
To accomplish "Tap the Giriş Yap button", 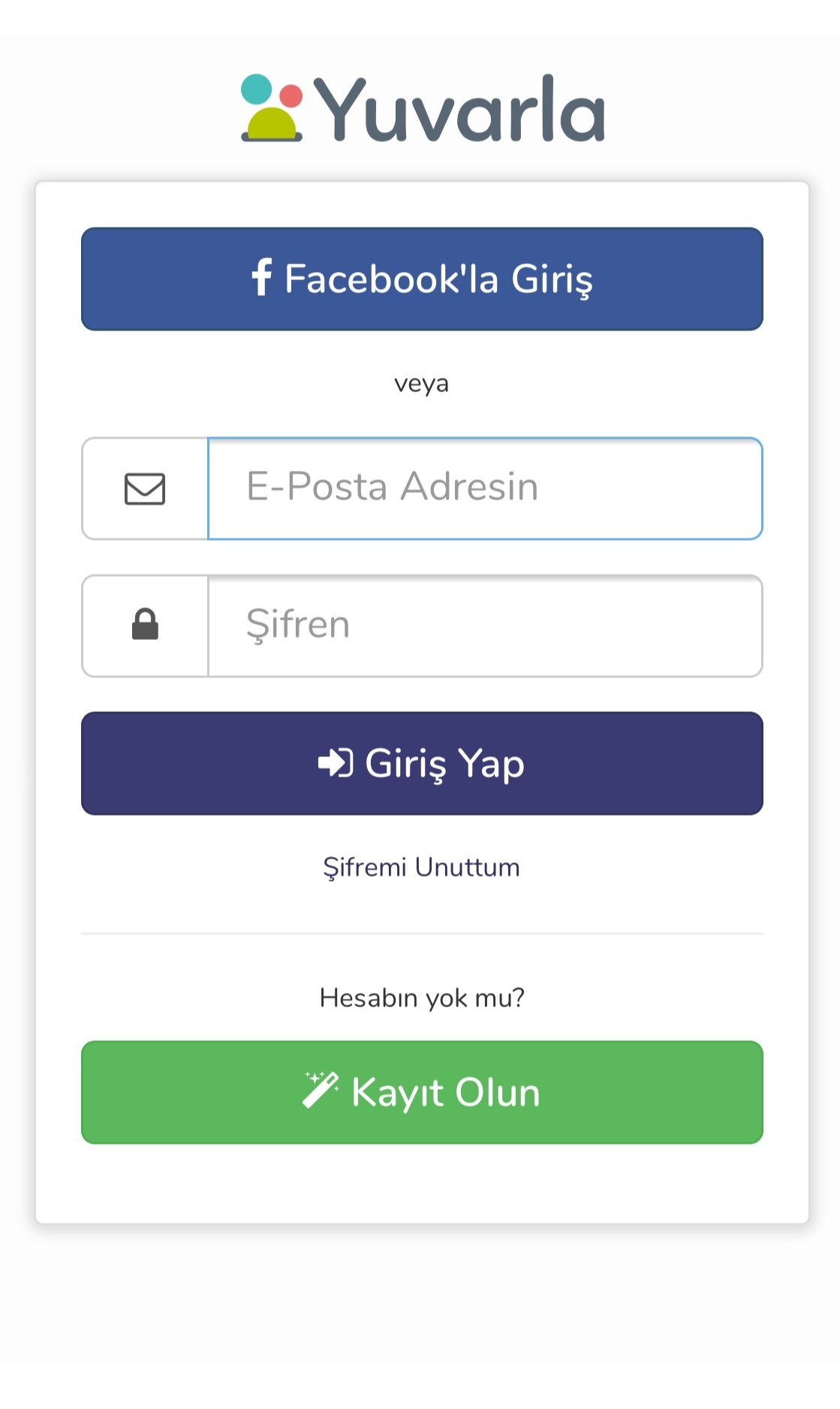I will coord(422,763).
